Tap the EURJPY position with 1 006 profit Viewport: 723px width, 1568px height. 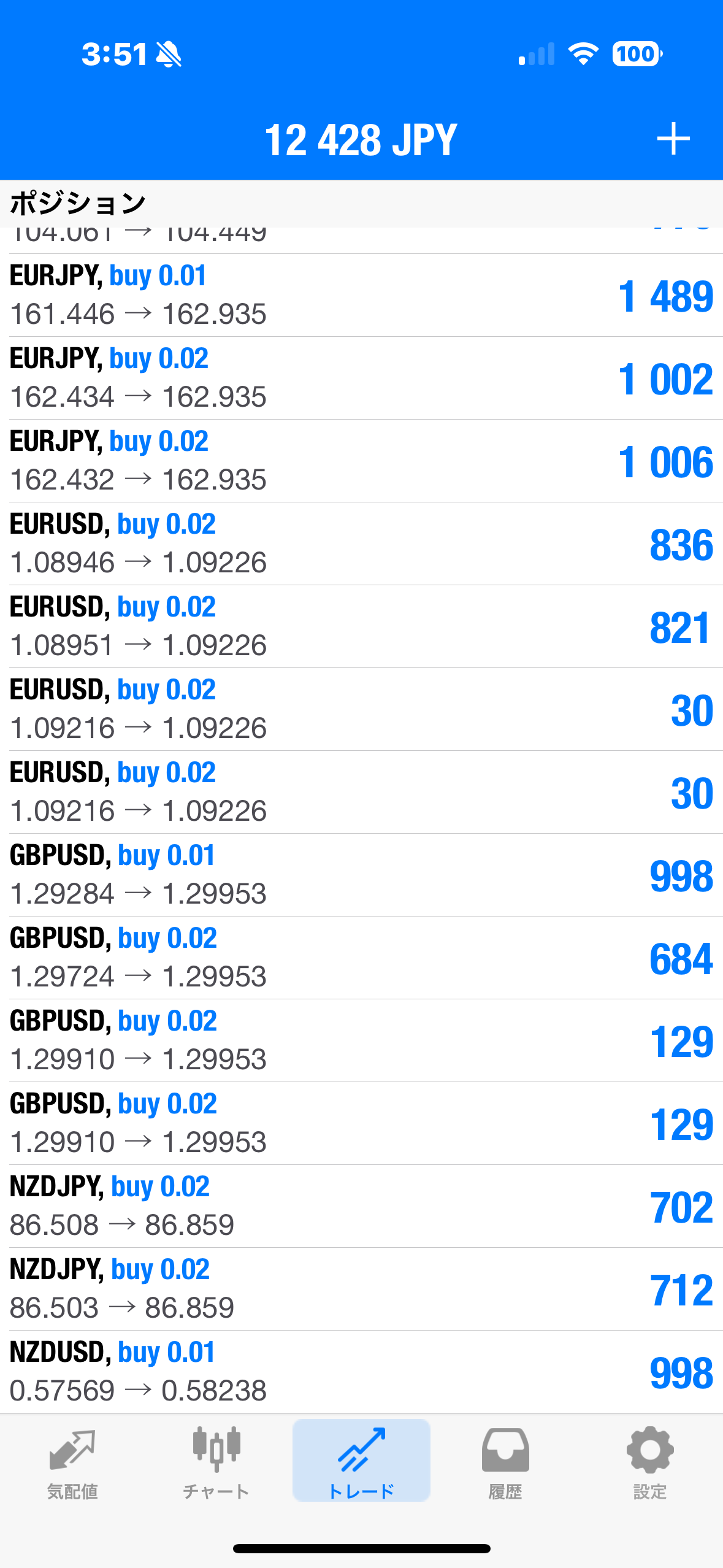pyautogui.click(x=361, y=461)
